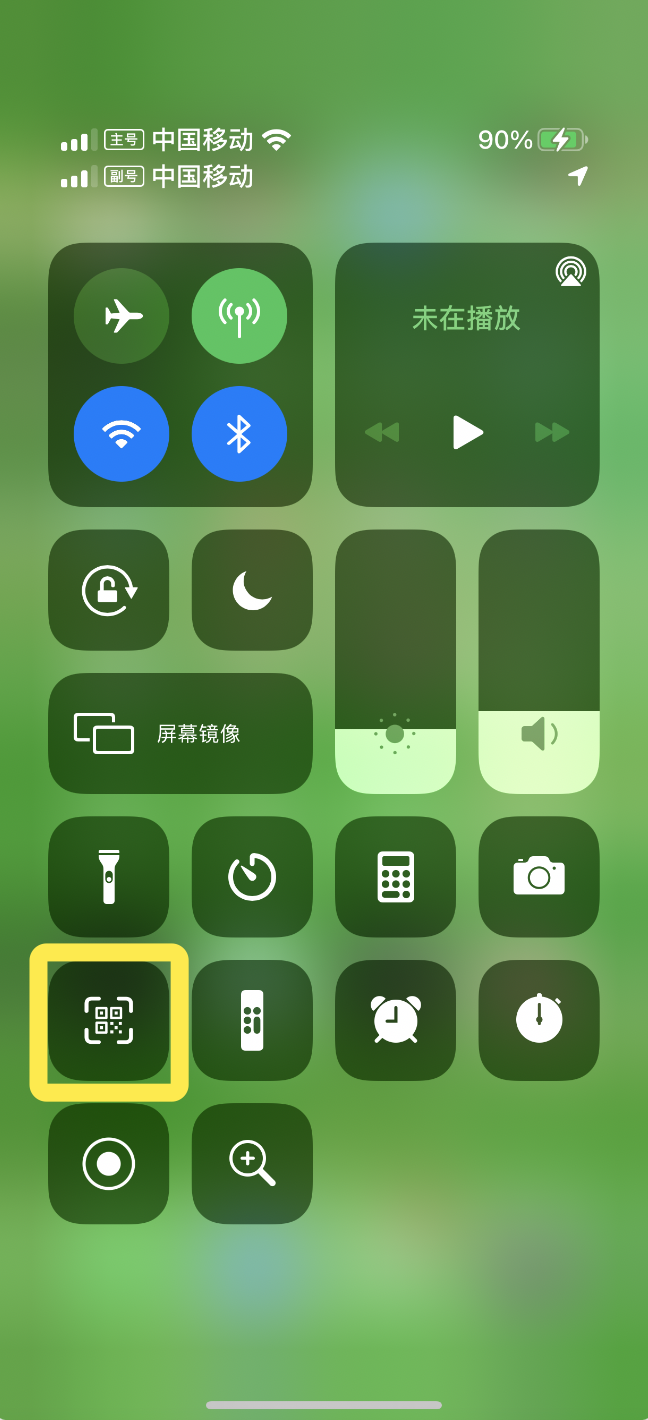Image resolution: width=648 pixels, height=1420 pixels.
Task: Disable the Wi-Fi toggle
Action: (121, 433)
